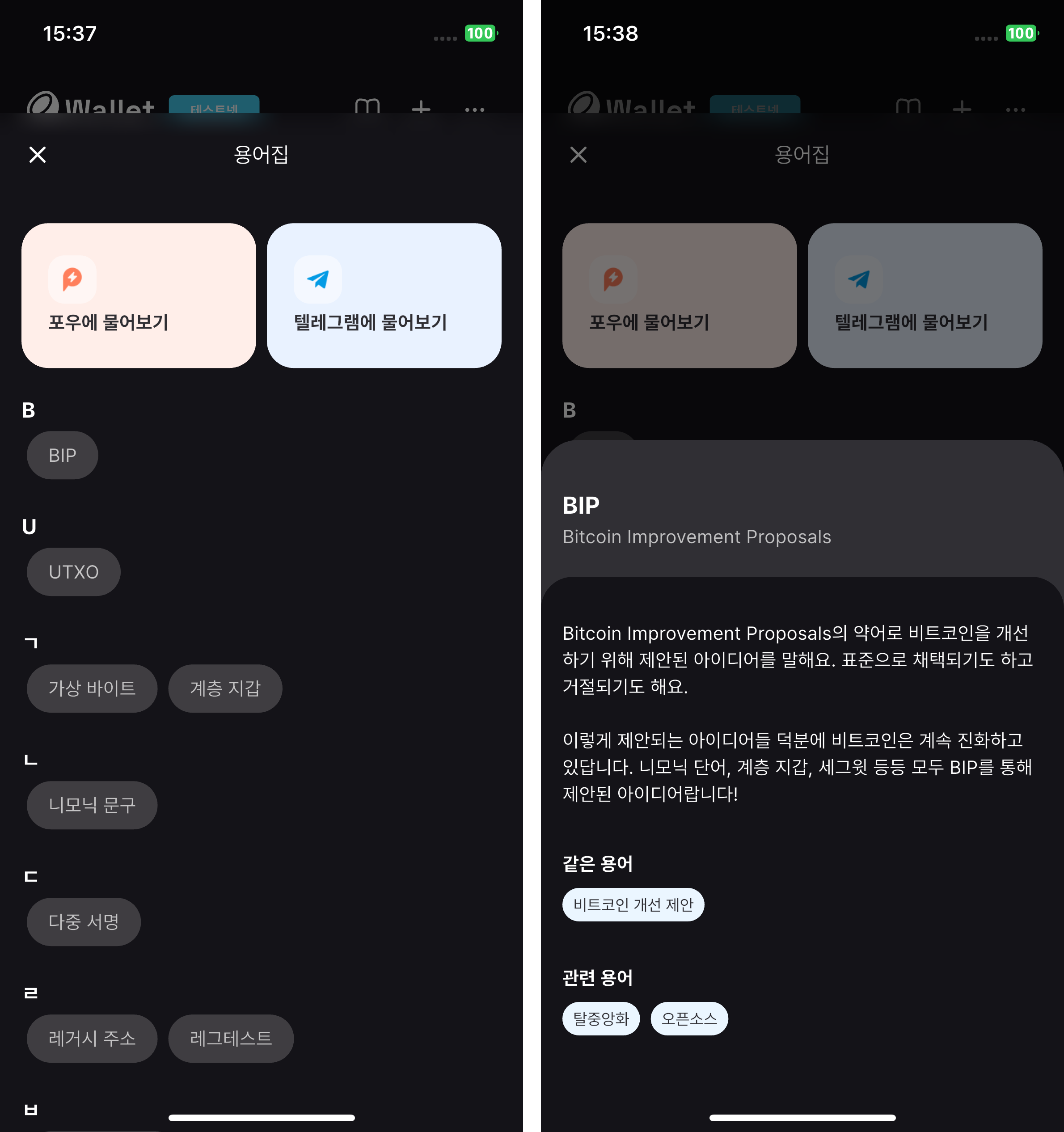Select the 레거시 주소 chip
Screen dimensions: 1064x1132
pyautogui.click(x=92, y=1039)
